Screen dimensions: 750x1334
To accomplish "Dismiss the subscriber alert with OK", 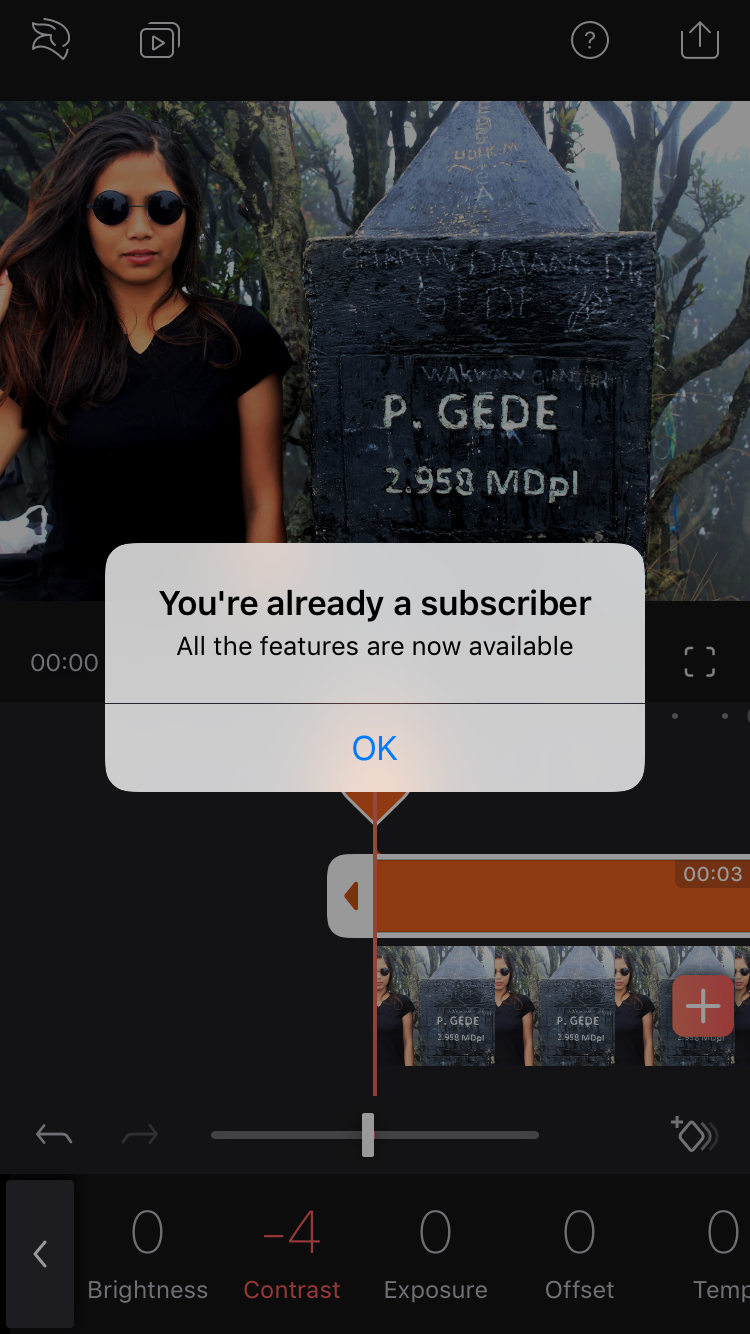I will click(x=375, y=748).
